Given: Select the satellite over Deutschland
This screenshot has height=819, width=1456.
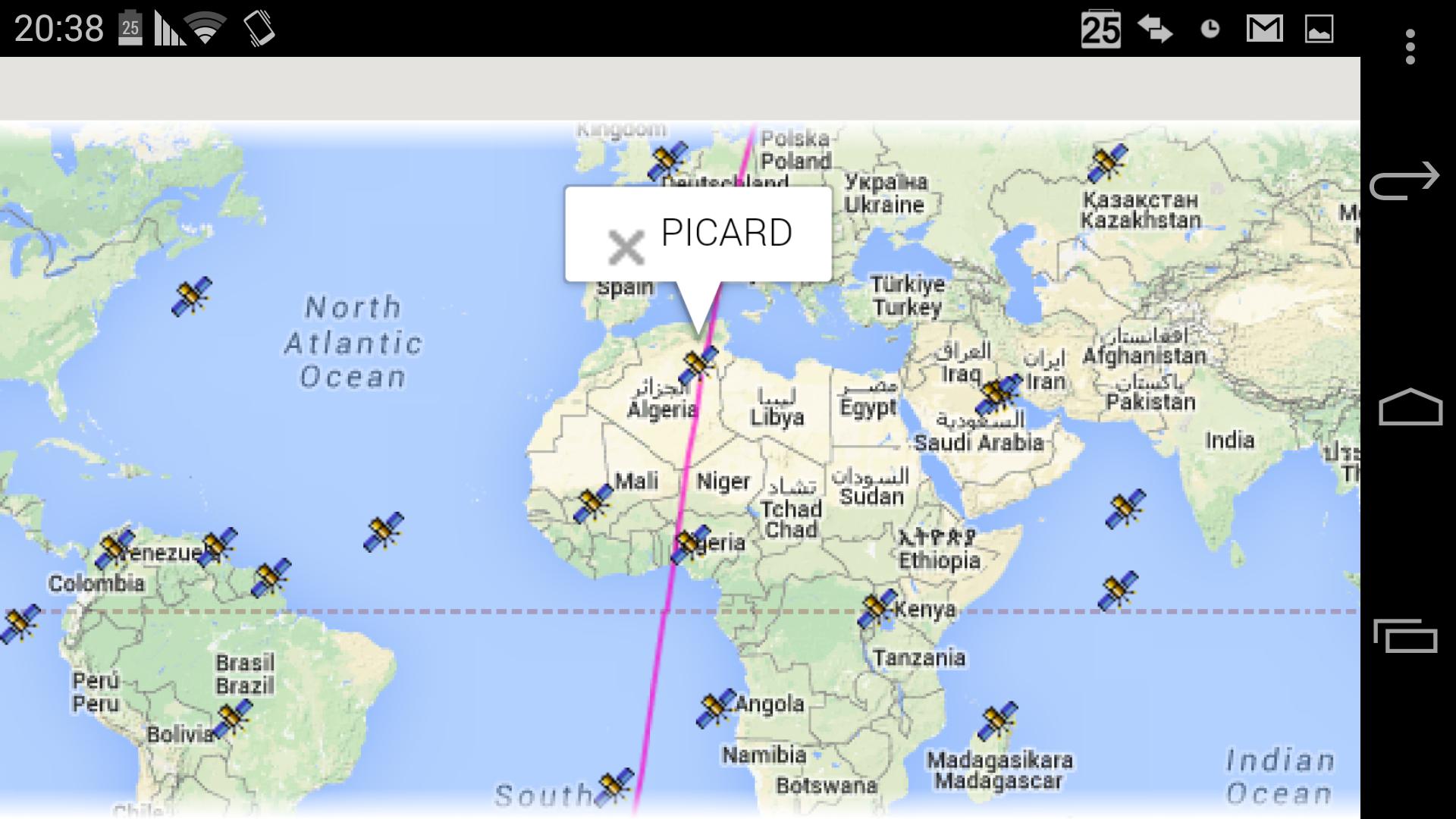Looking at the screenshot, I should coord(668,162).
